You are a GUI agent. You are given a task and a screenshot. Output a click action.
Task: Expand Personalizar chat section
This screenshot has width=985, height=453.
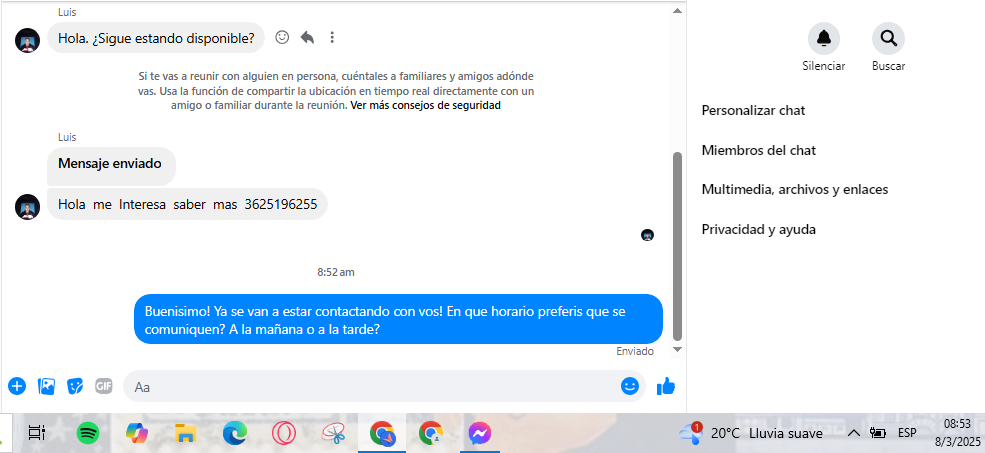click(753, 110)
